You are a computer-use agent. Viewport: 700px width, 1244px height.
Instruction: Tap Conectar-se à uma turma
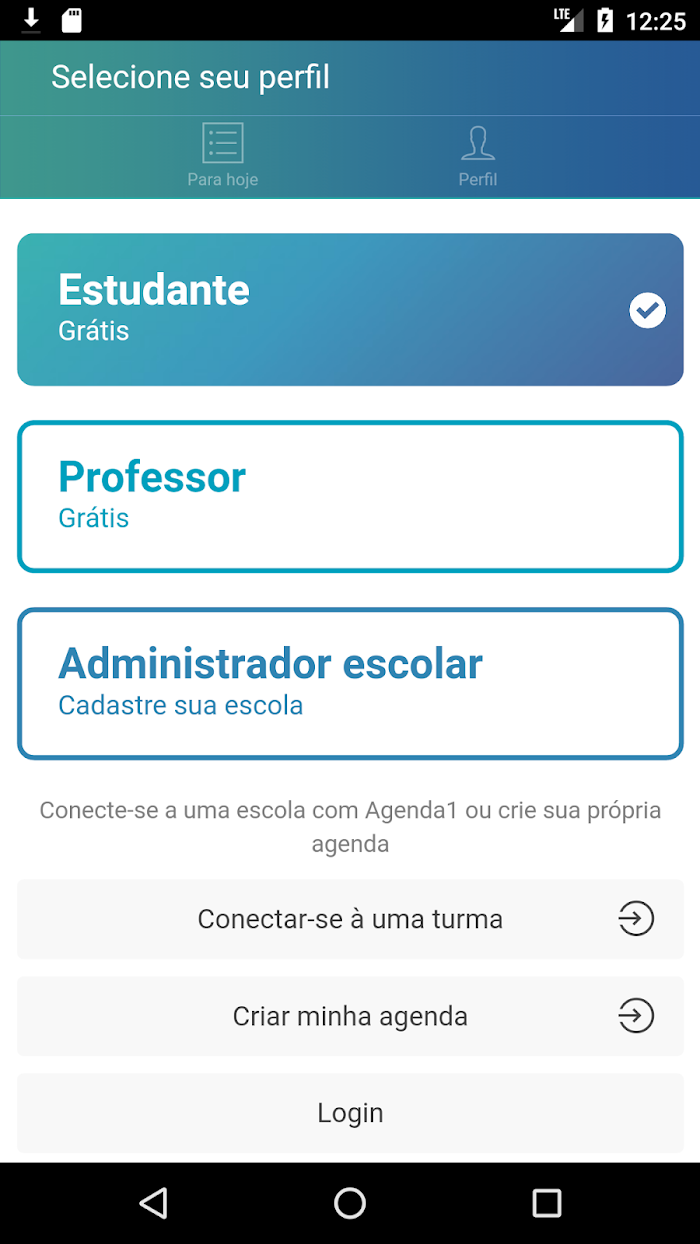click(350, 919)
